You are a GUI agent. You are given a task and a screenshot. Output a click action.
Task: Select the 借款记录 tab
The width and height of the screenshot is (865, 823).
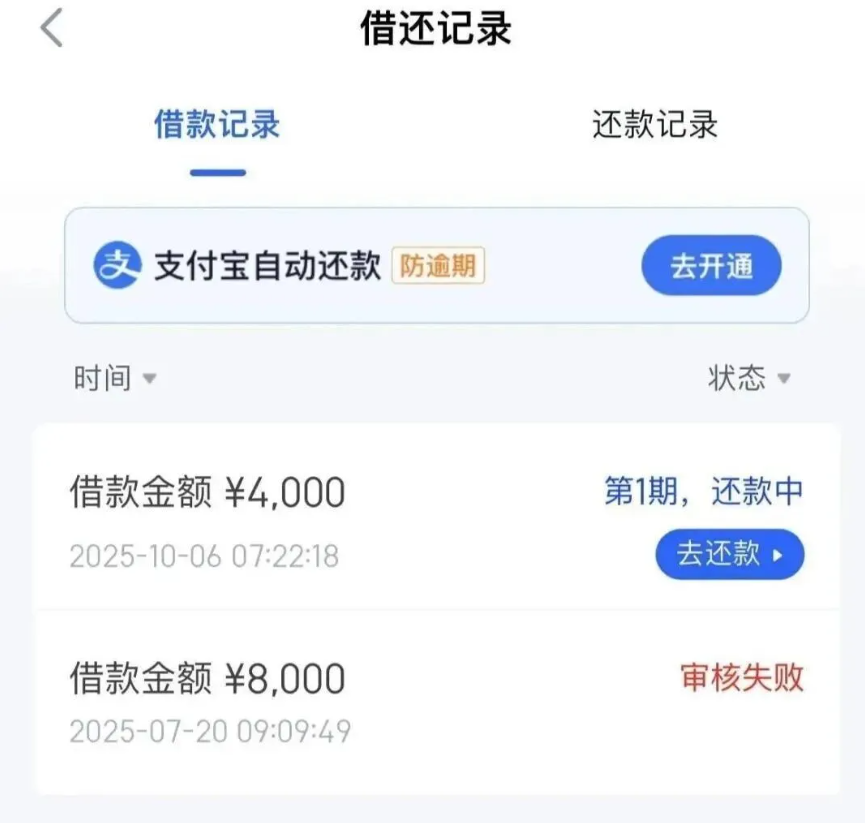point(217,126)
